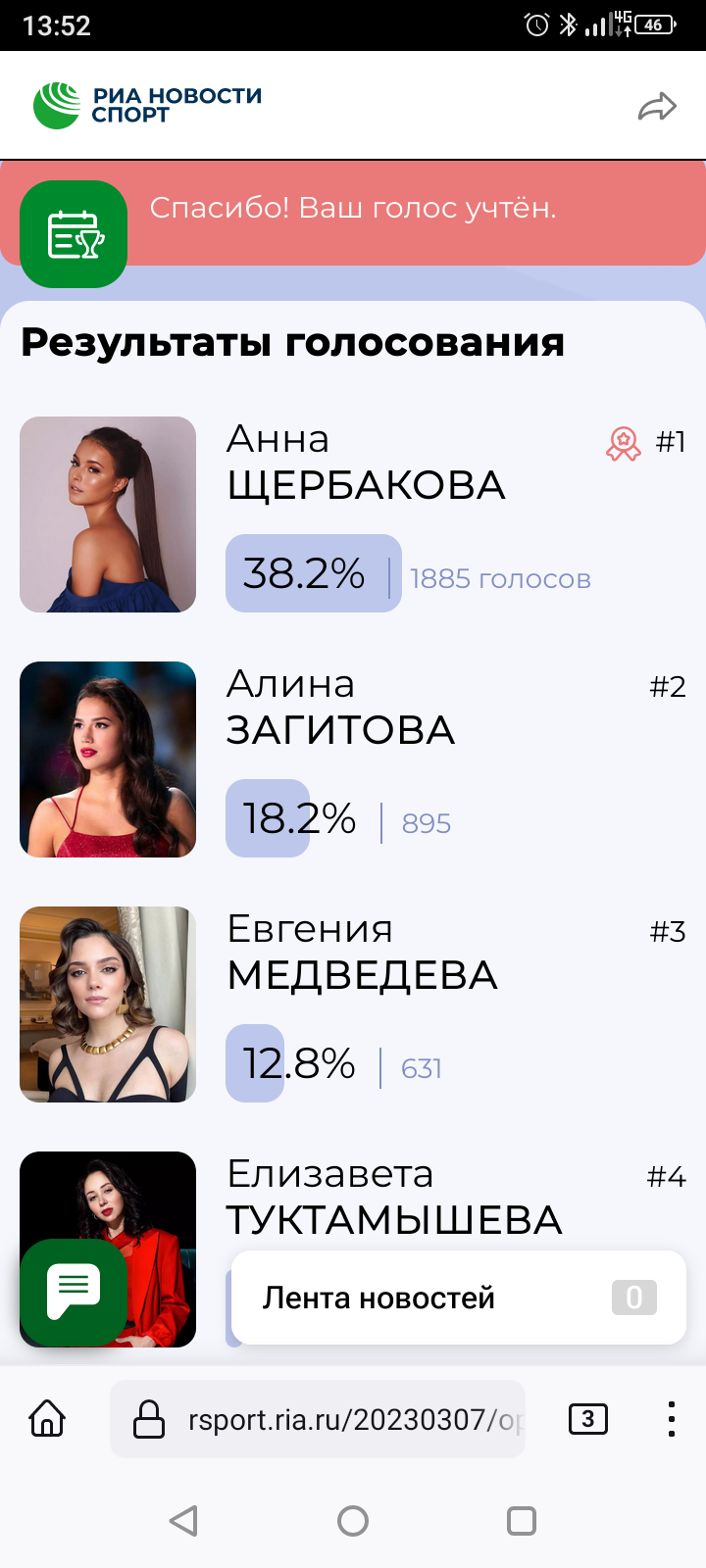Open the green calendar trophy button
The width and height of the screenshot is (706, 1568).
74,234
